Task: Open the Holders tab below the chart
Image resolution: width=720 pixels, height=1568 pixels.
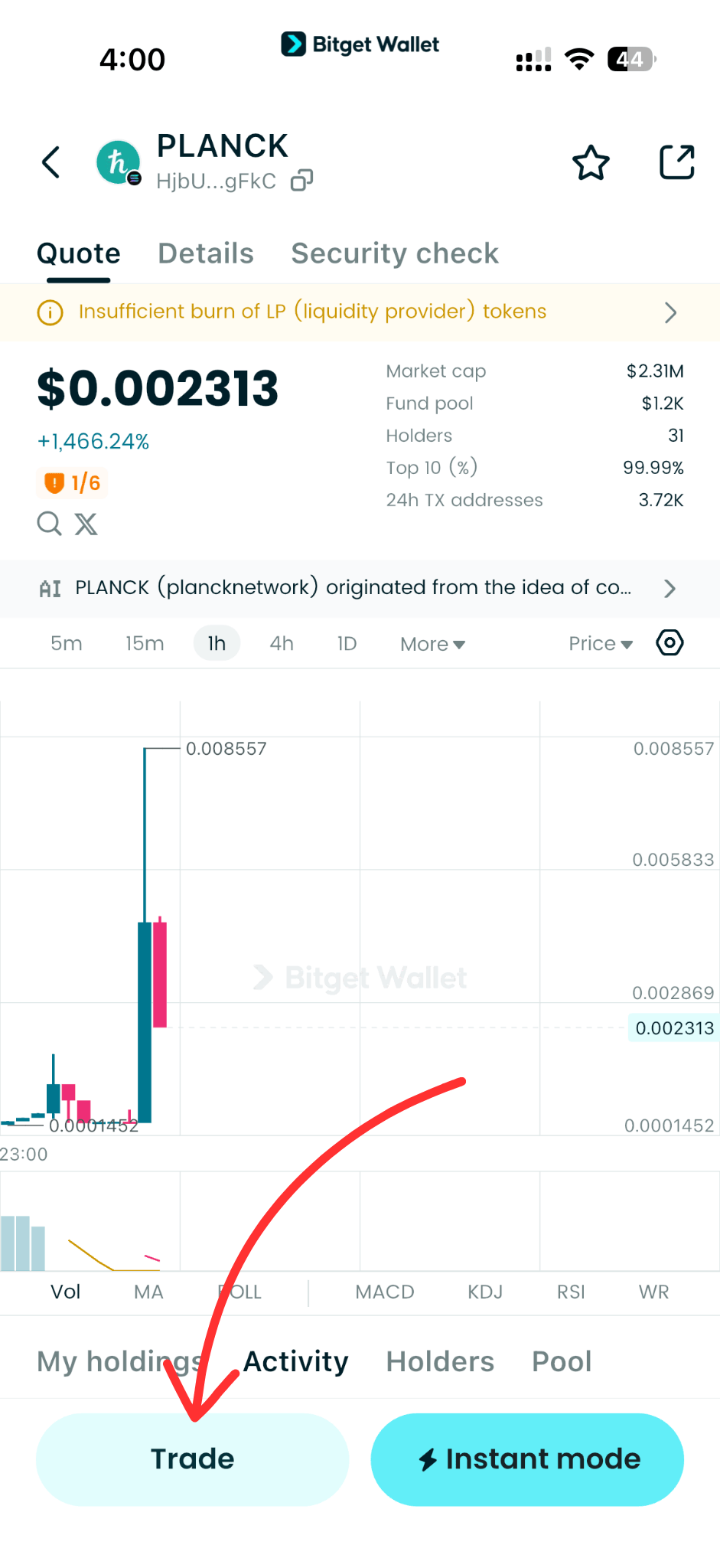Action: point(440,1362)
